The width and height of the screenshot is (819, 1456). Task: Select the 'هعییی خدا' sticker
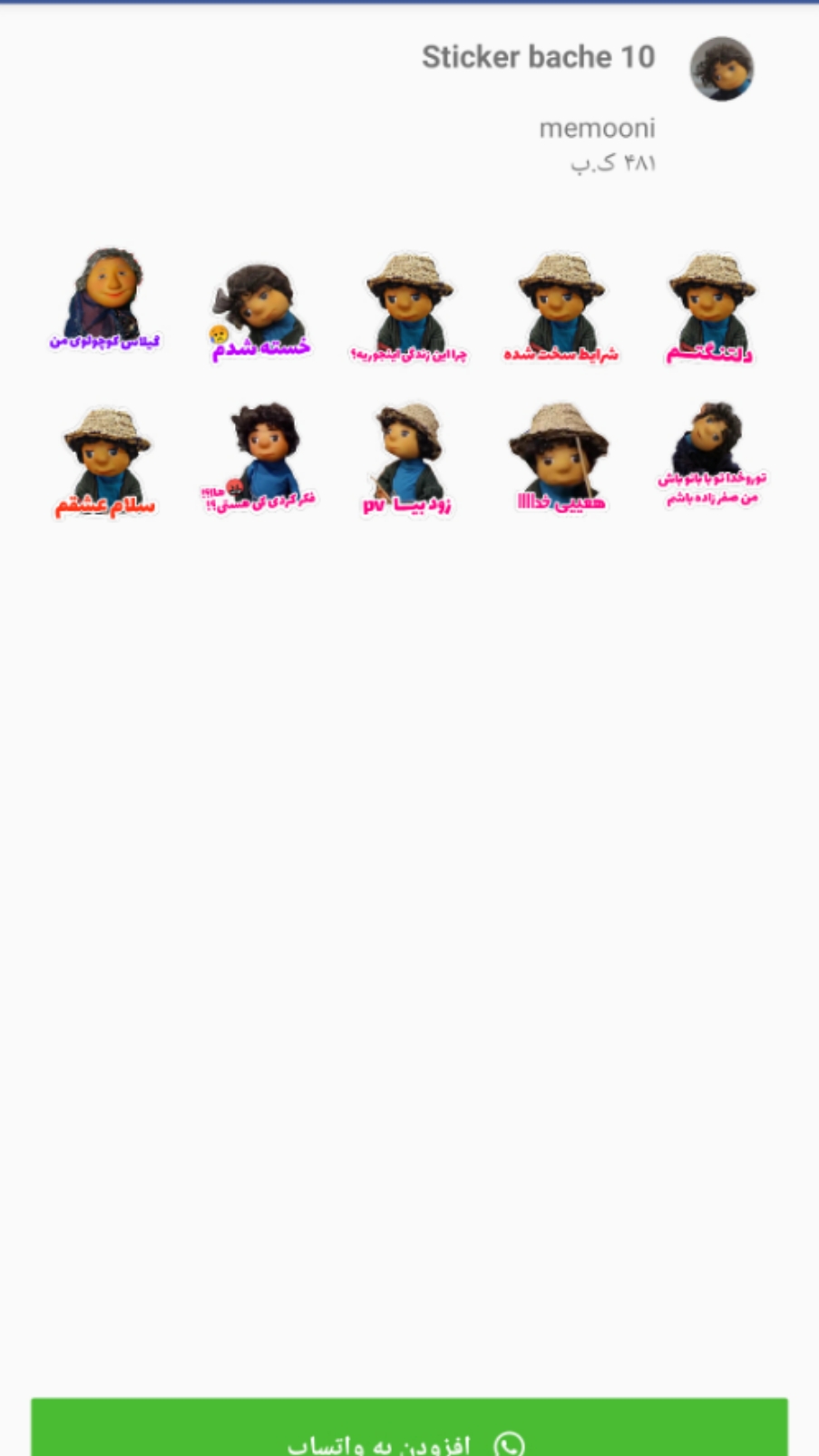click(x=561, y=459)
